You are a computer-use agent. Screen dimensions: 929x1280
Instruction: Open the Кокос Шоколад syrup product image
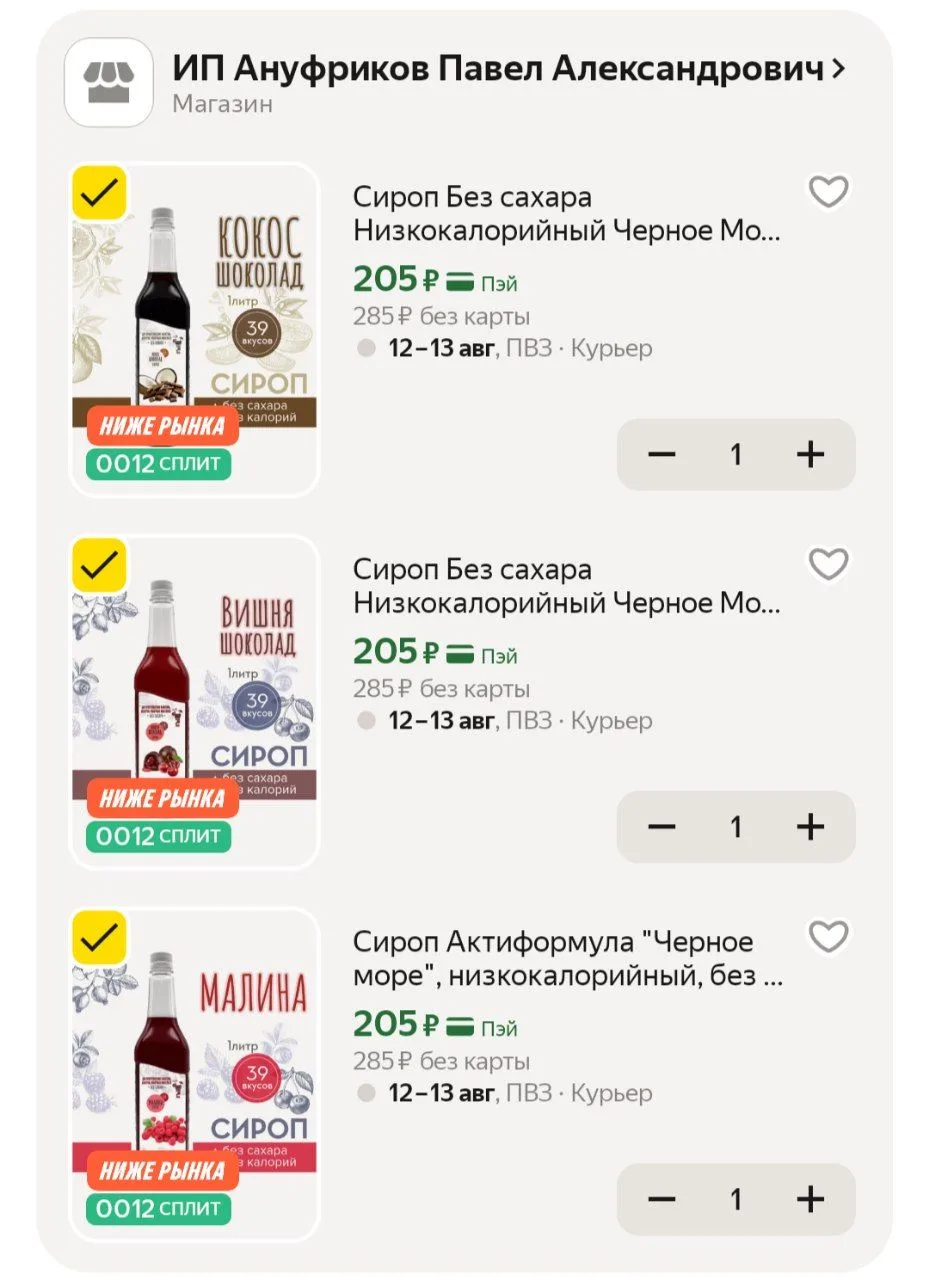click(x=194, y=329)
